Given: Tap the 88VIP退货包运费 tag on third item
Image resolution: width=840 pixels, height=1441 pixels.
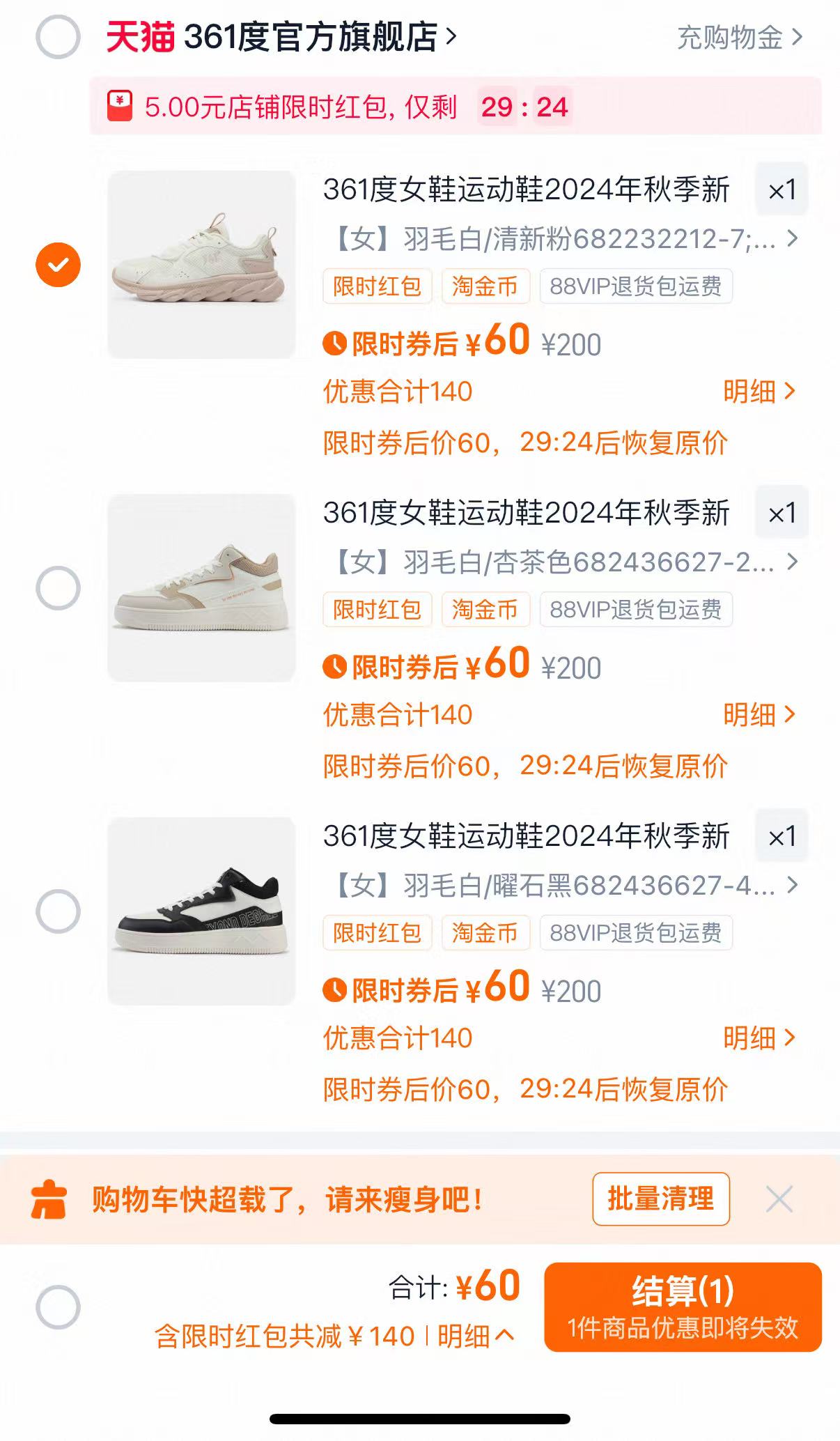Looking at the screenshot, I should [636, 932].
